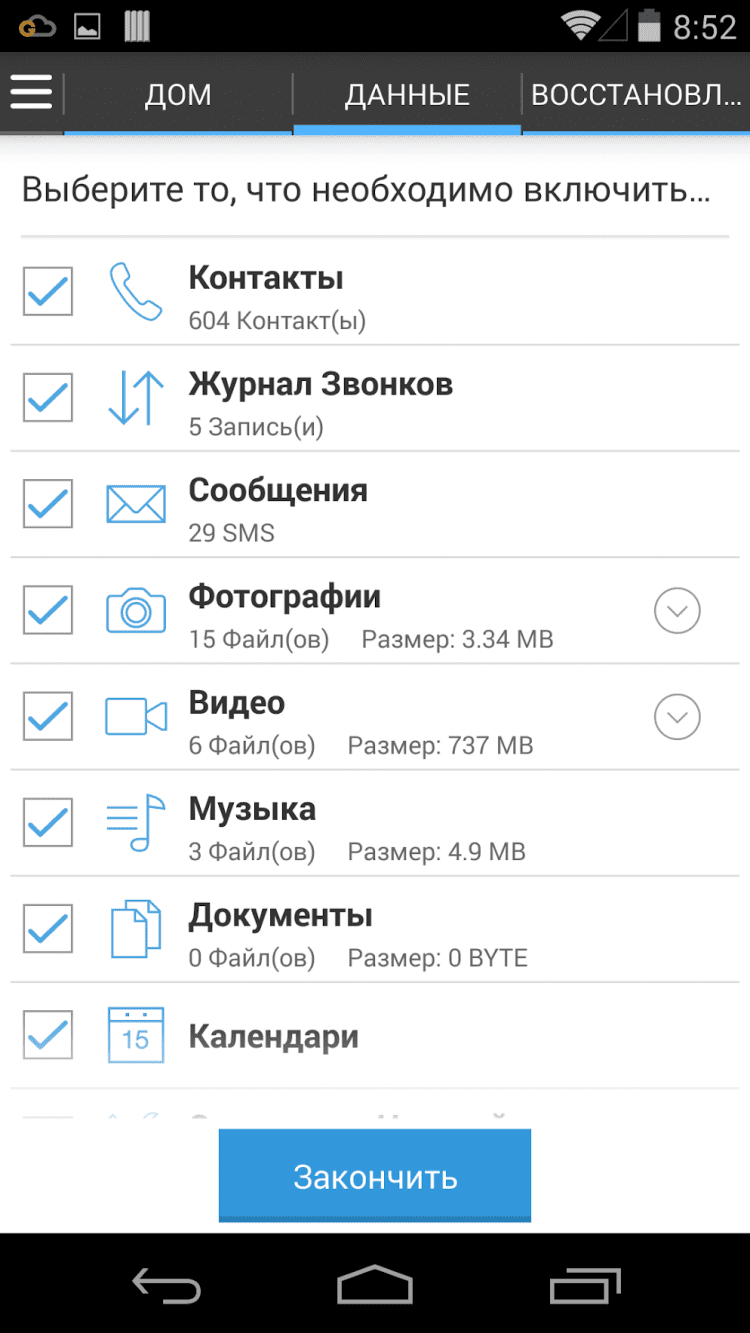Go back with the system back button
750x1333 pixels.
coord(167,1284)
